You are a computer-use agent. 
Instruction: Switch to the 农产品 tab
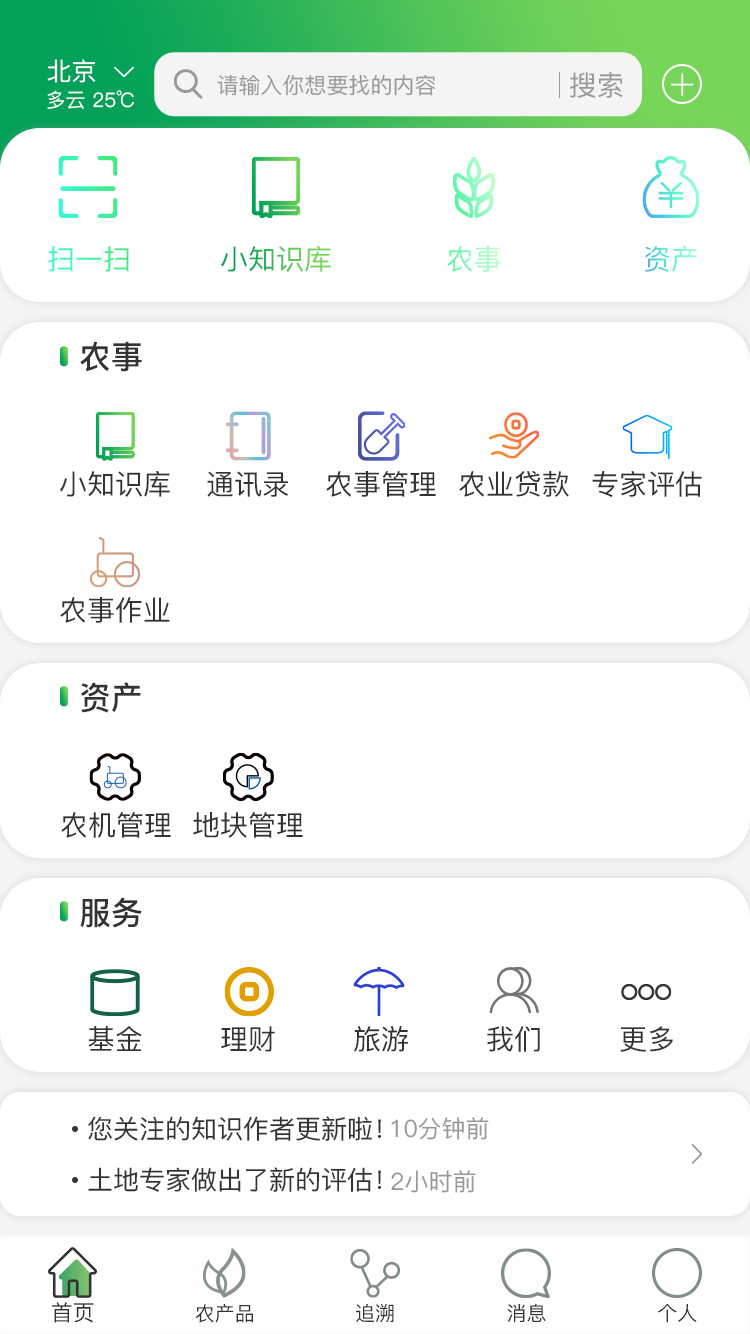(x=222, y=1285)
